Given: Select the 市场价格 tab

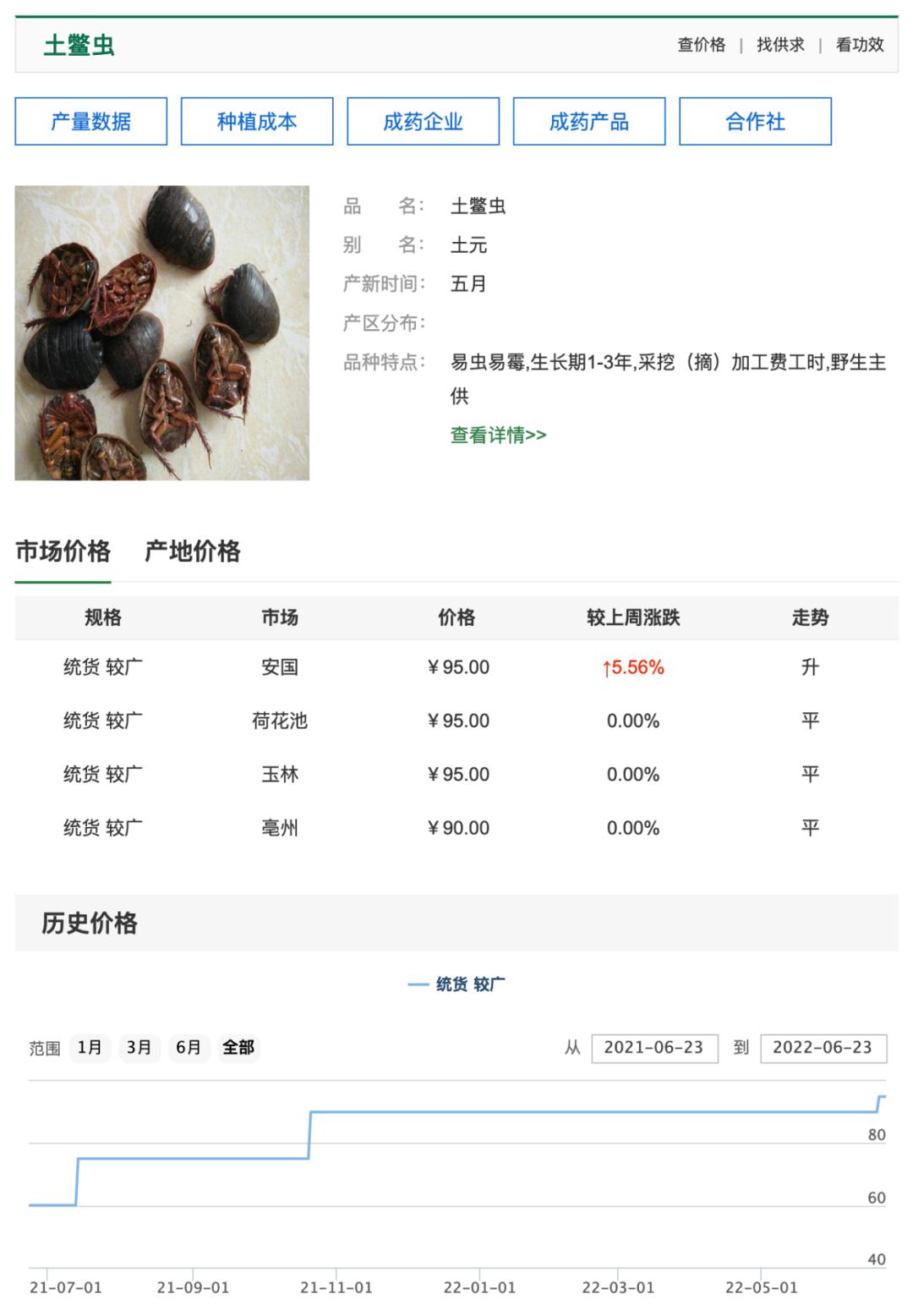Looking at the screenshot, I should pyautogui.click(x=63, y=551).
